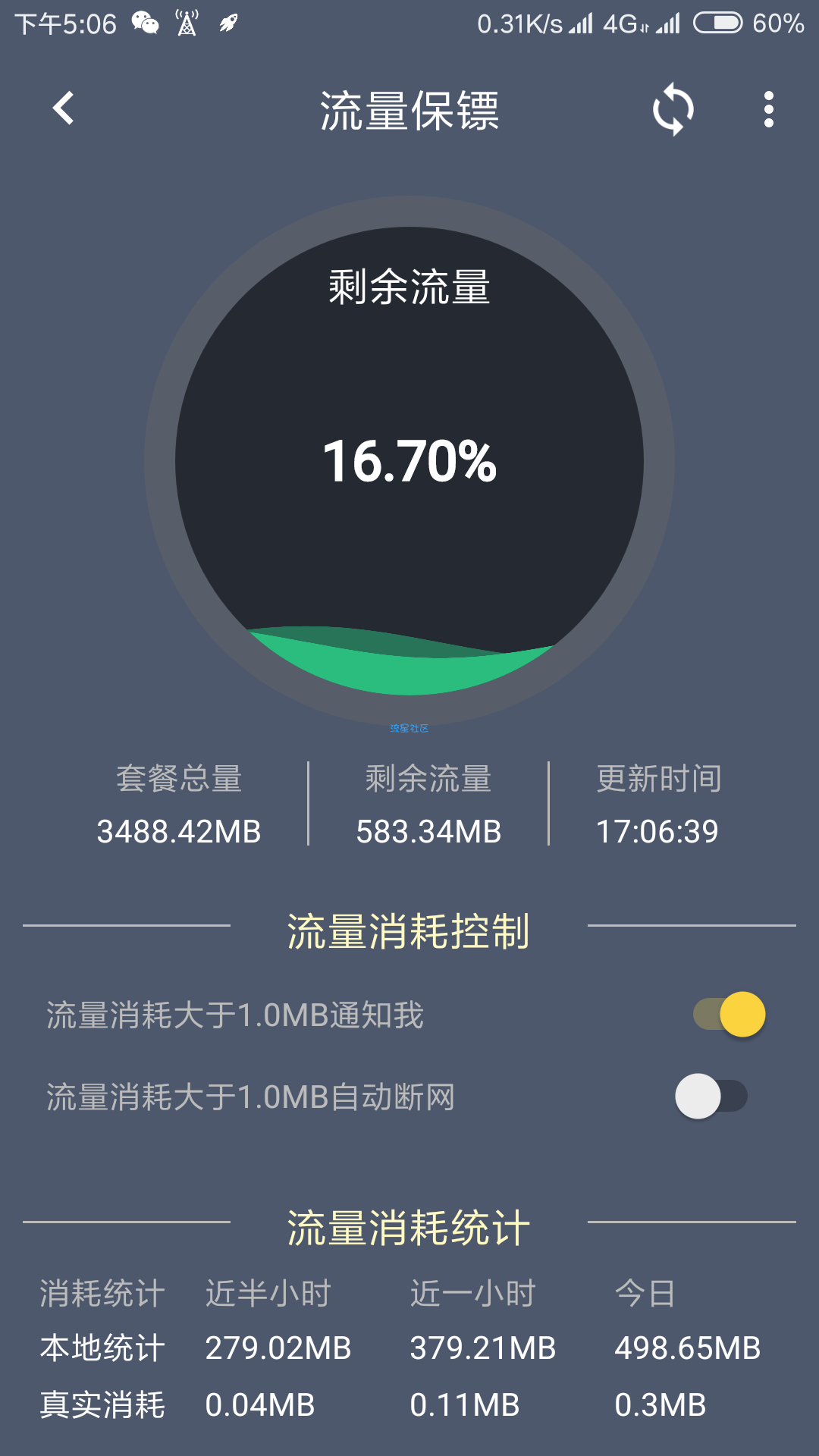Open the three-dot overflow menu
This screenshot has width=819, height=1456.
(x=768, y=110)
